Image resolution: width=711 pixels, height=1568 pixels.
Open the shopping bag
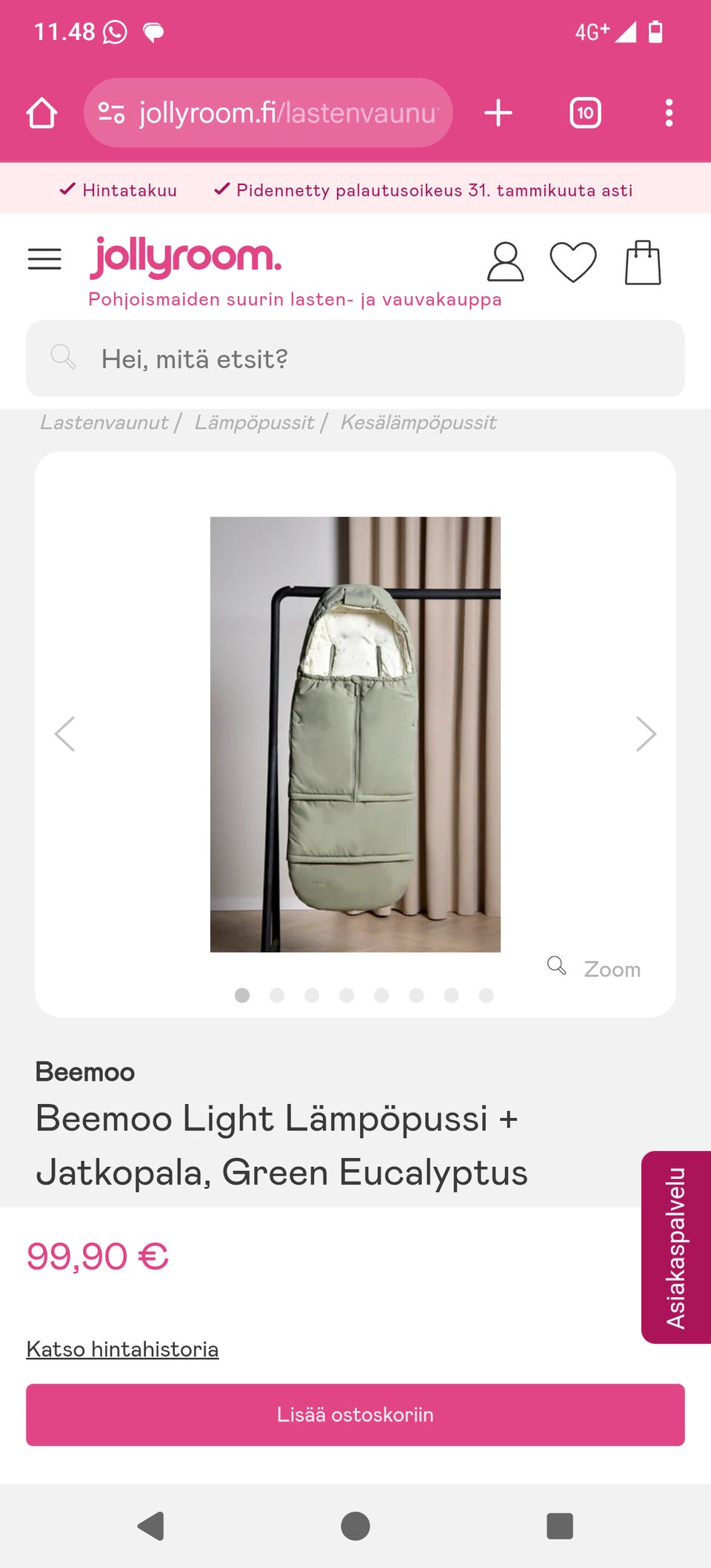click(642, 262)
